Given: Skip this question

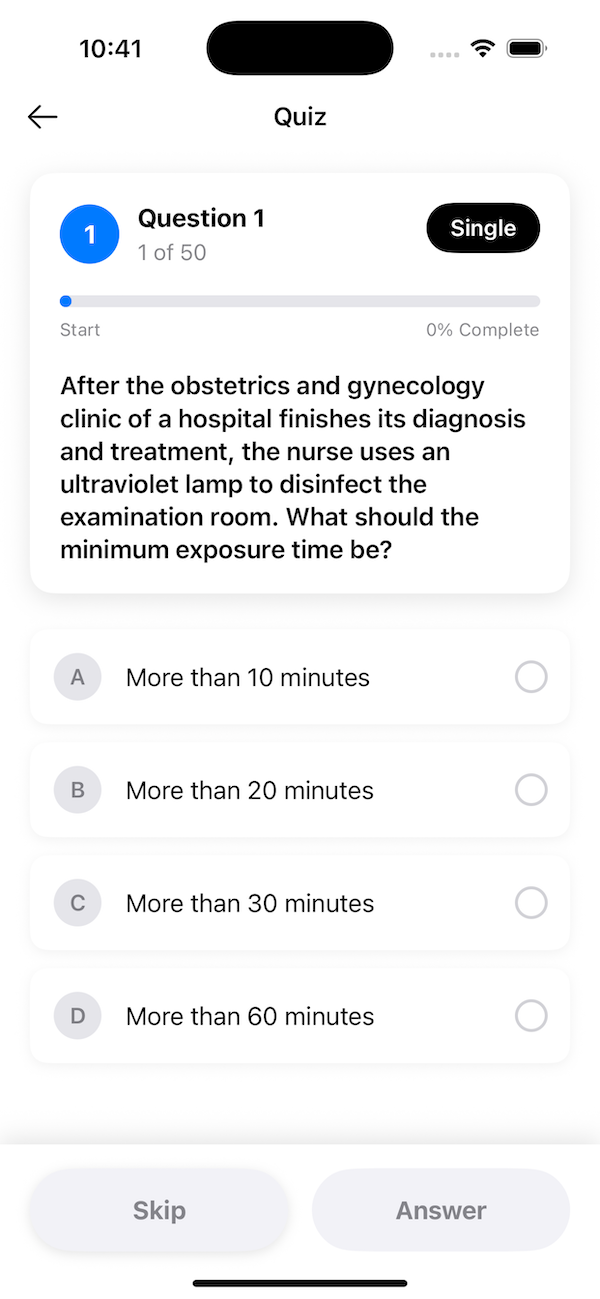Looking at the screenshot, I should (160, 1210).
